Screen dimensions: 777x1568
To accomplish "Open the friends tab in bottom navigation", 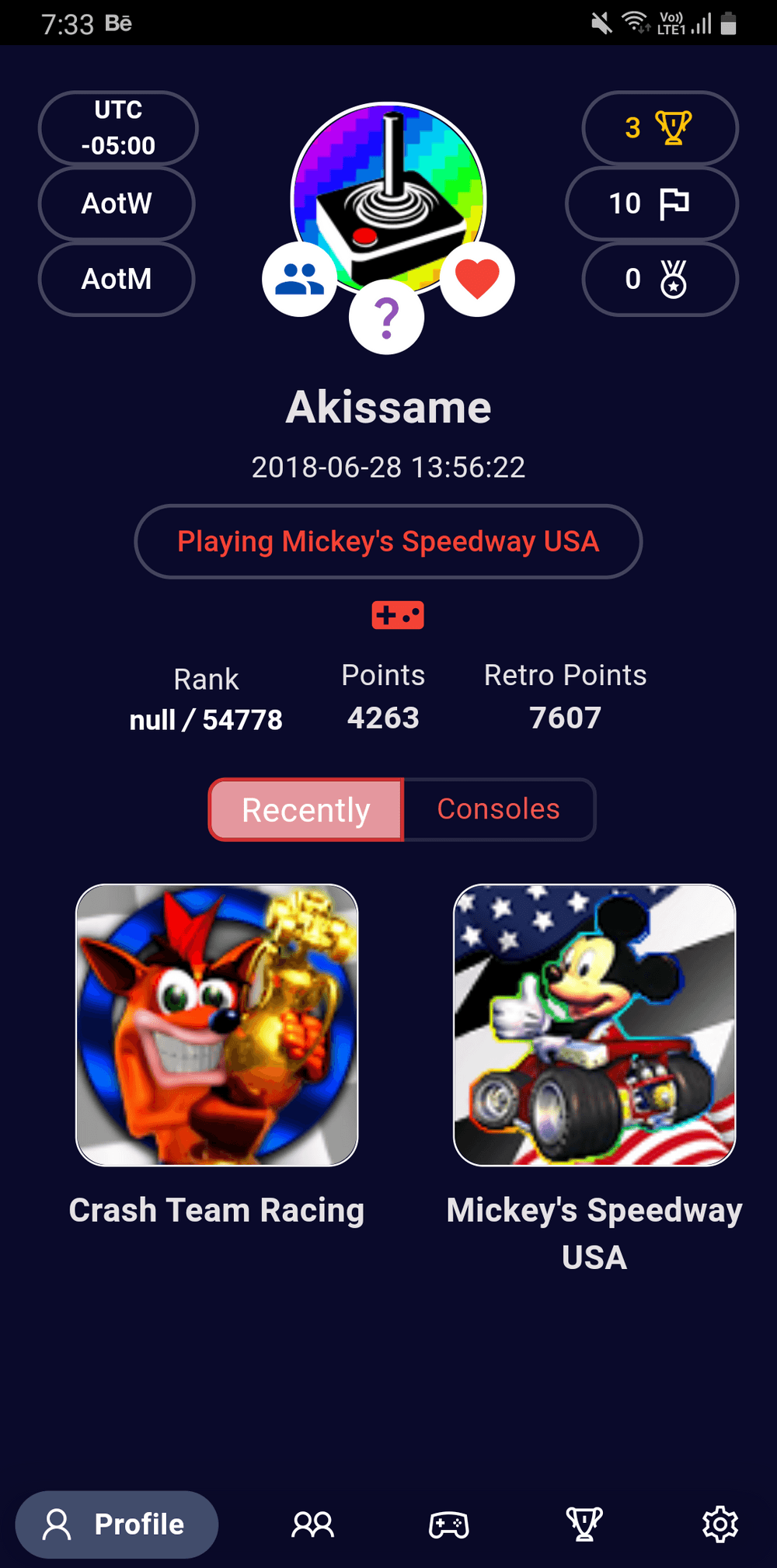I will click(x=312, y=1524).
